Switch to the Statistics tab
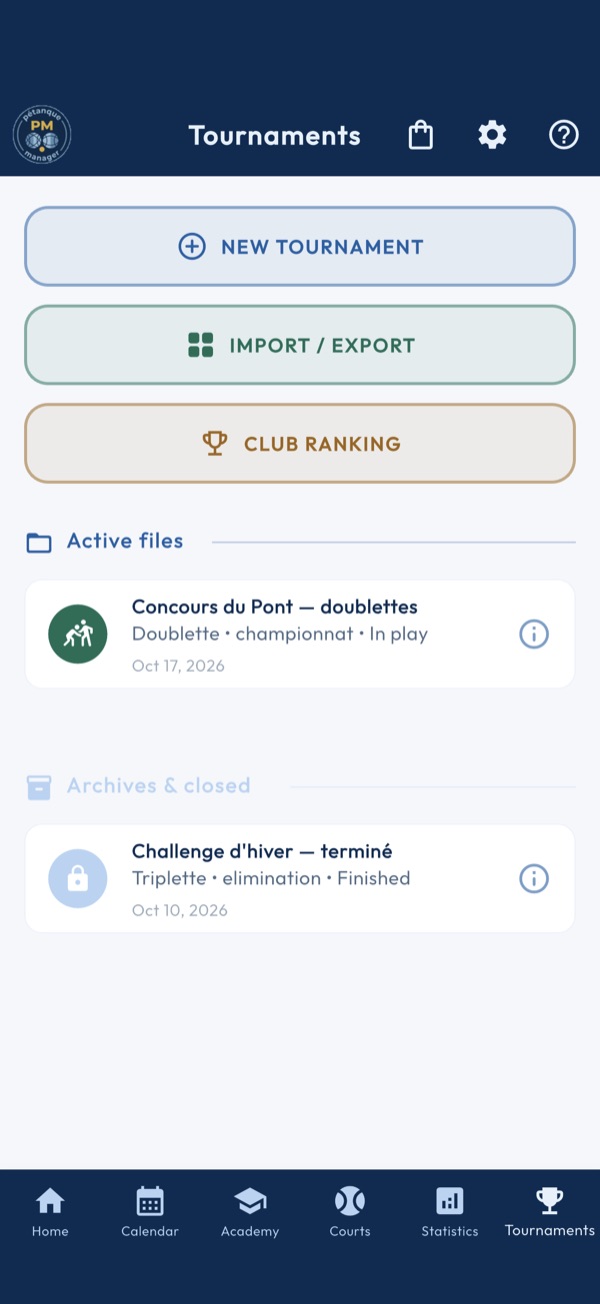Image resolution: width=600 pixels, height=1304 pixels. 450,1212
